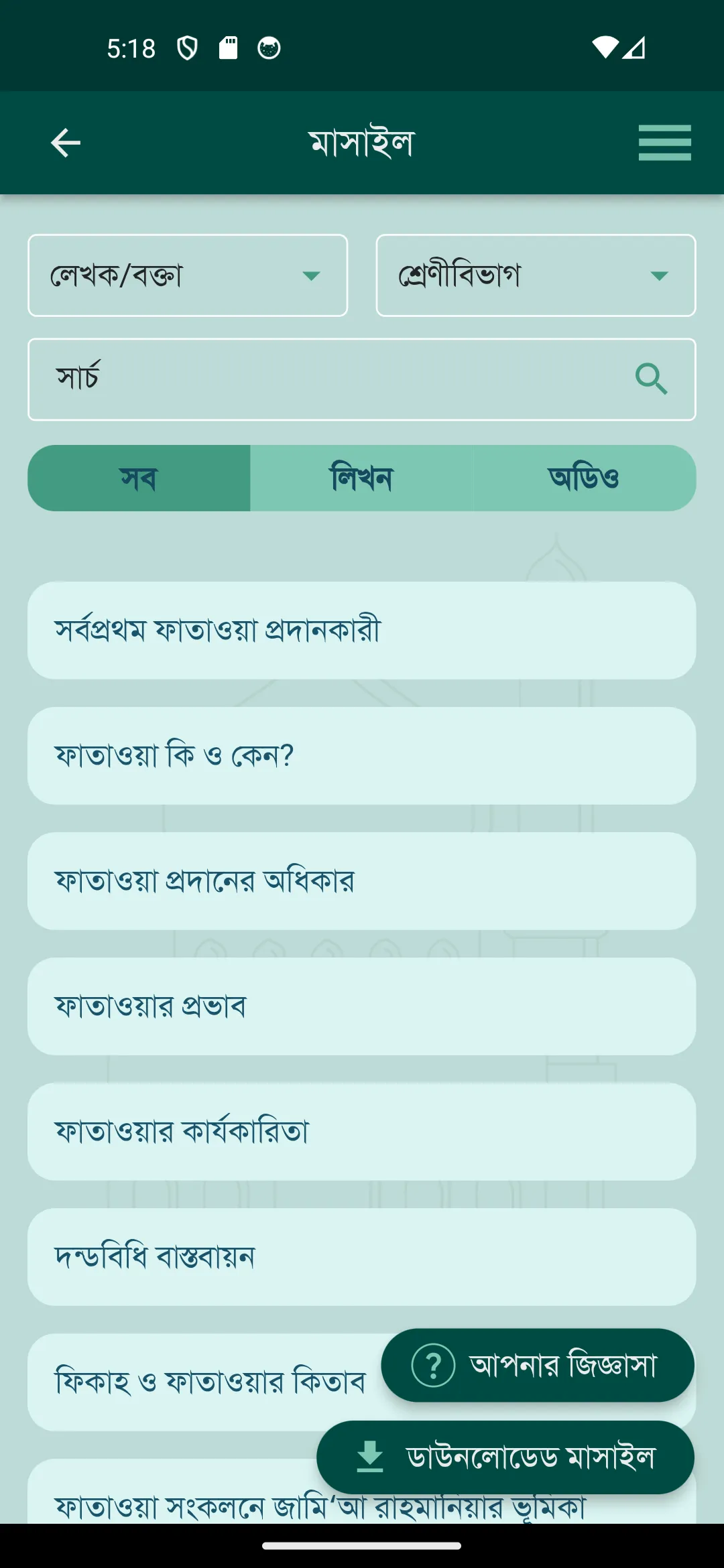The height and width of the screenshot is (1568, 724).
Task: Tap the back arrow in the top bar
Action: tap(64, 141)
